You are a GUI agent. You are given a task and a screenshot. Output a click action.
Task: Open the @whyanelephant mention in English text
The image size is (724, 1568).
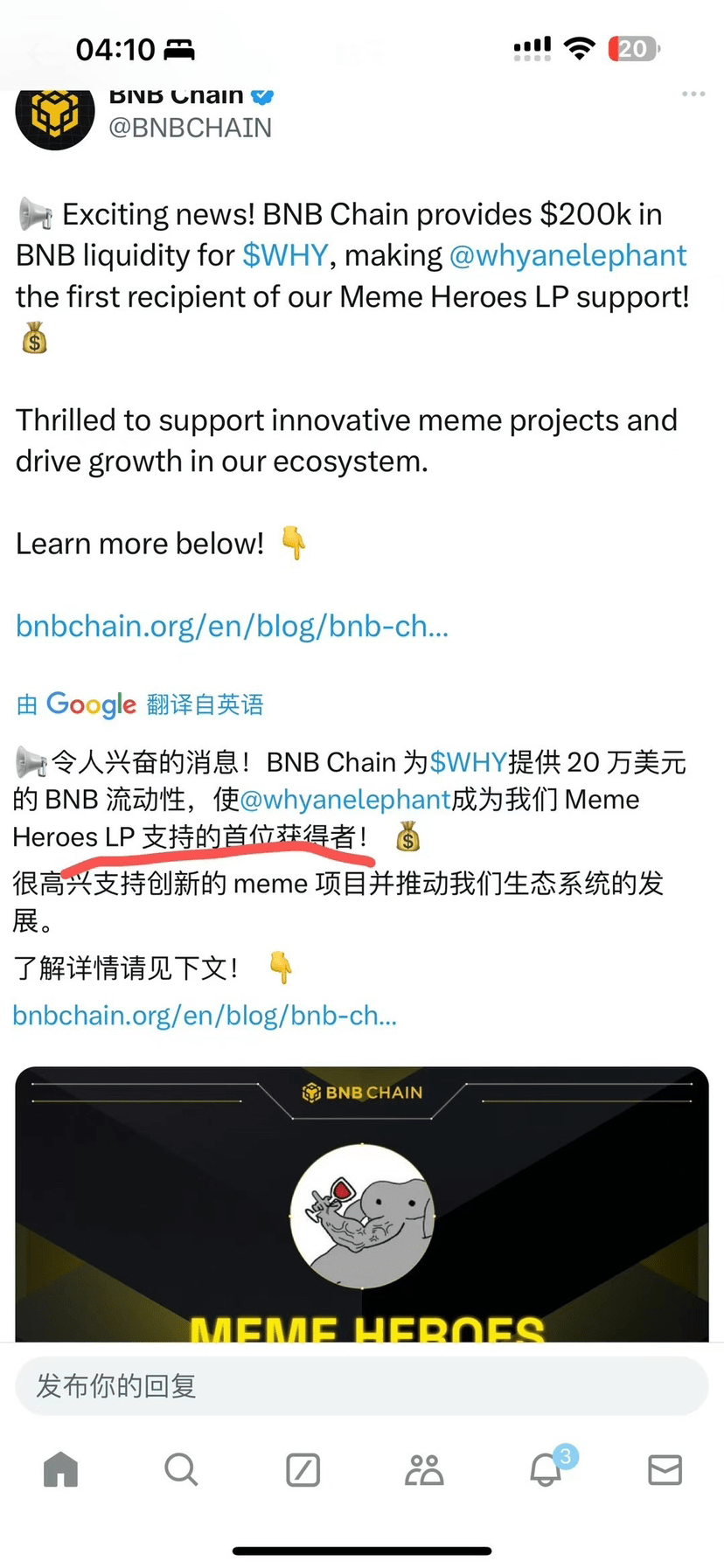click(567, 255)
